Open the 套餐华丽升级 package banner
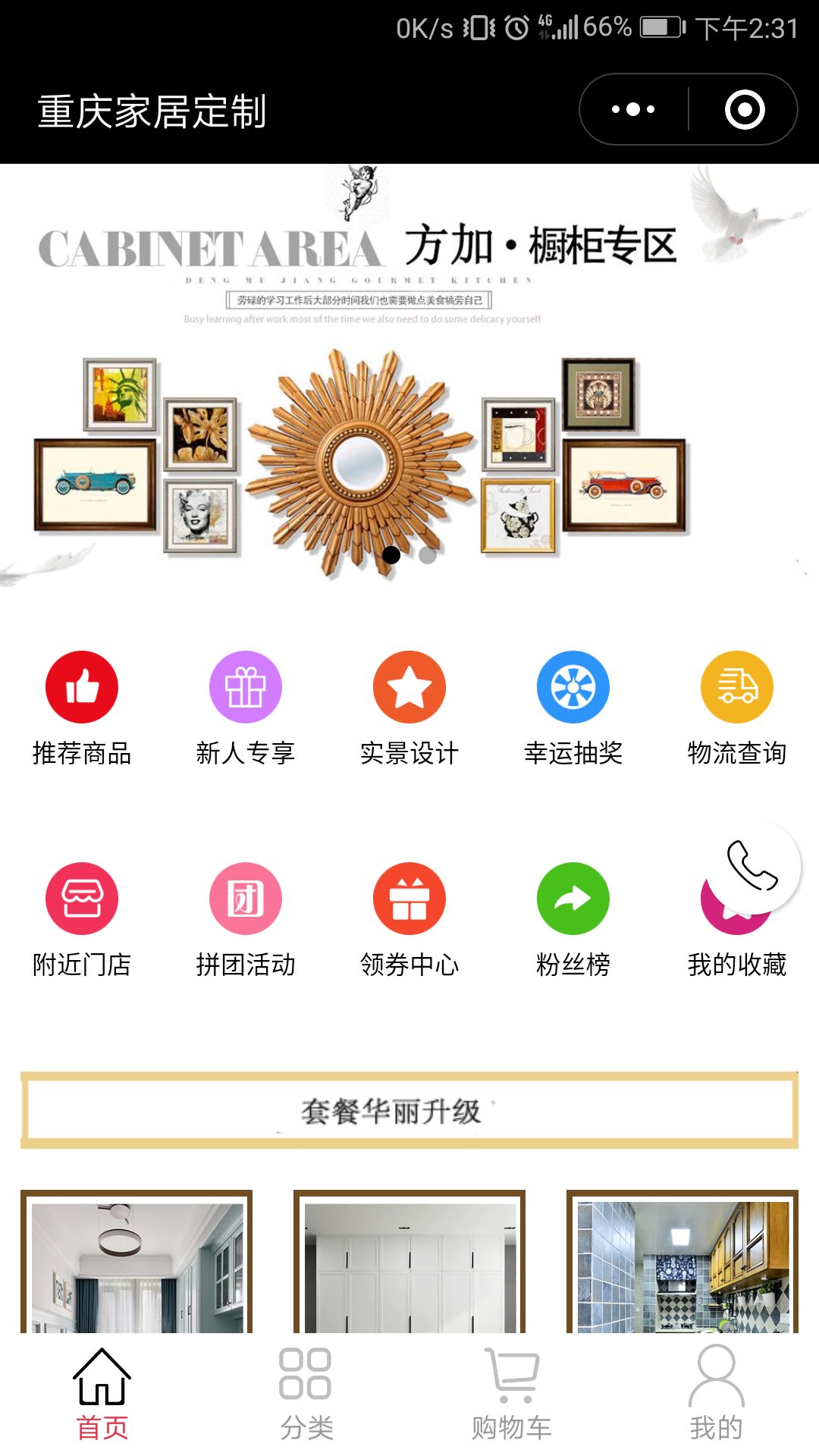Screen dimensions: 819x1456 pos(409,1110)
